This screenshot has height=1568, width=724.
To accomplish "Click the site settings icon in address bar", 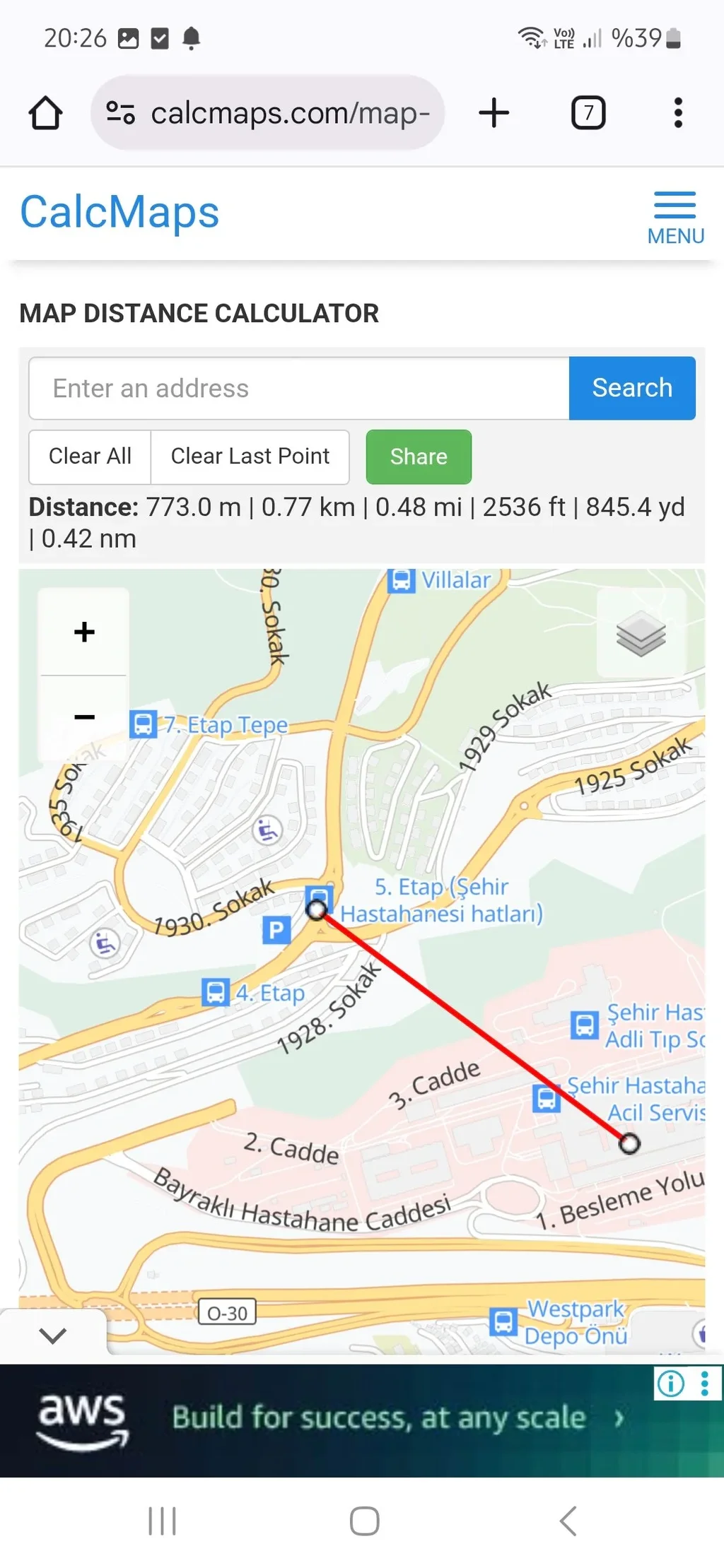I will 119,112.
